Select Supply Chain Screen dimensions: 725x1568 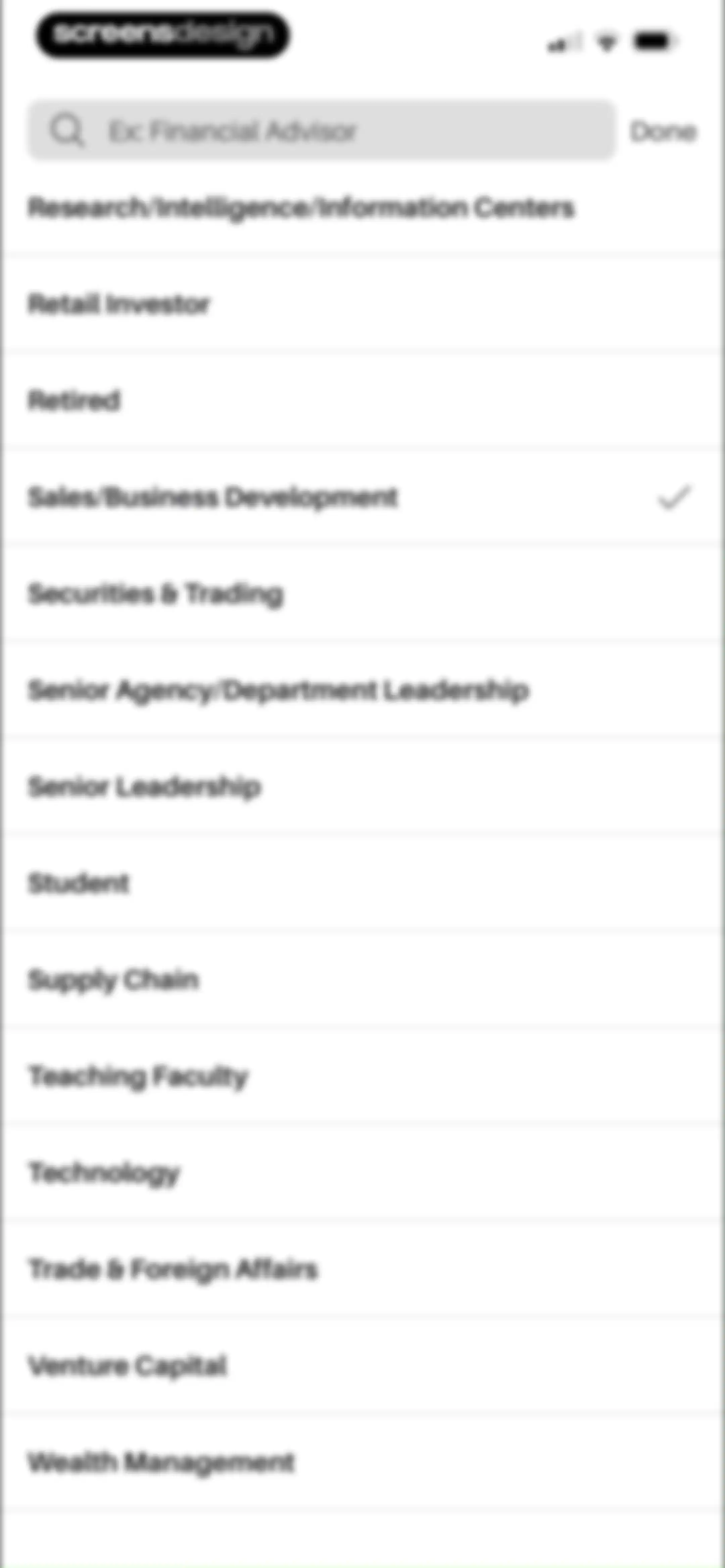coord(362,979)
